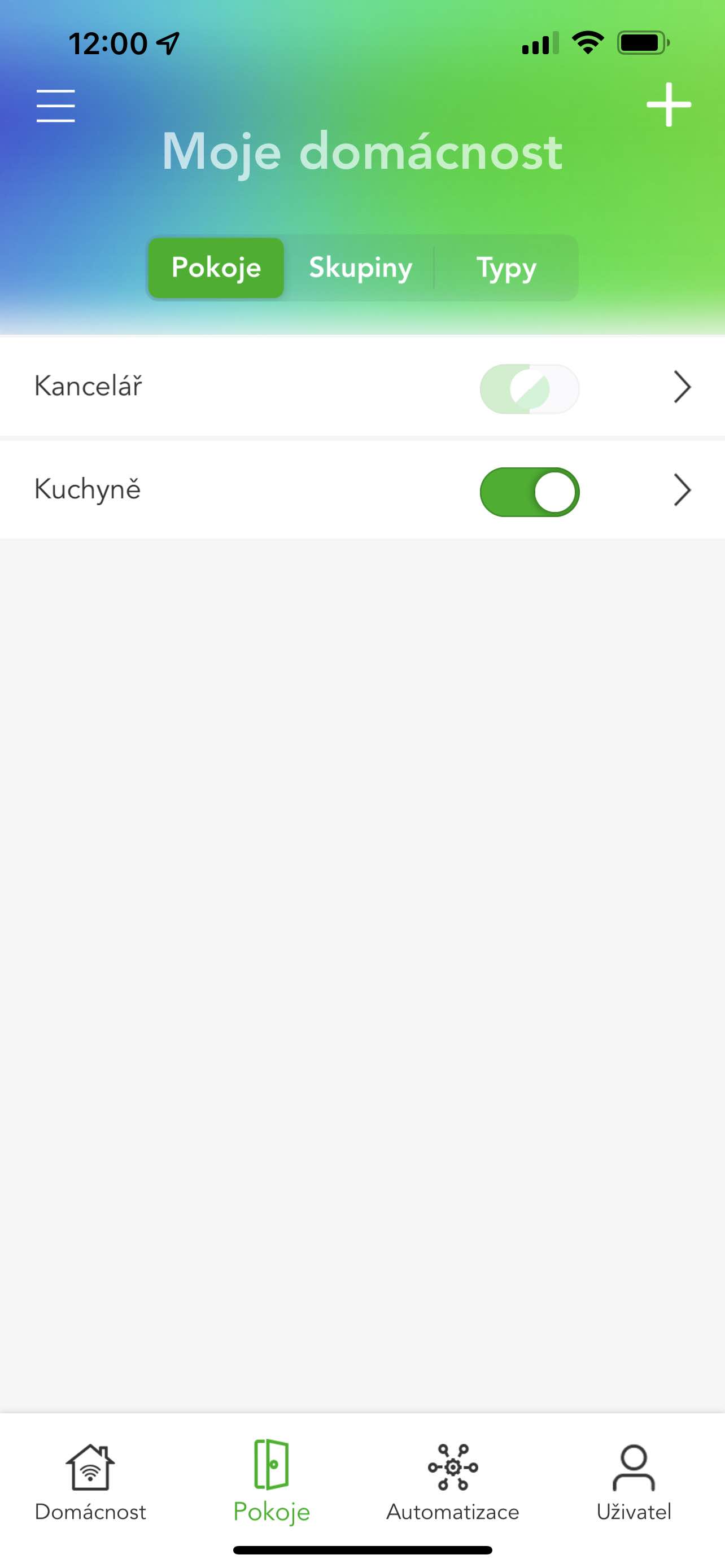Viewport: 725px width, 1568px height.
Task: Switch to the Typy segment
Action: coord(506,268)
